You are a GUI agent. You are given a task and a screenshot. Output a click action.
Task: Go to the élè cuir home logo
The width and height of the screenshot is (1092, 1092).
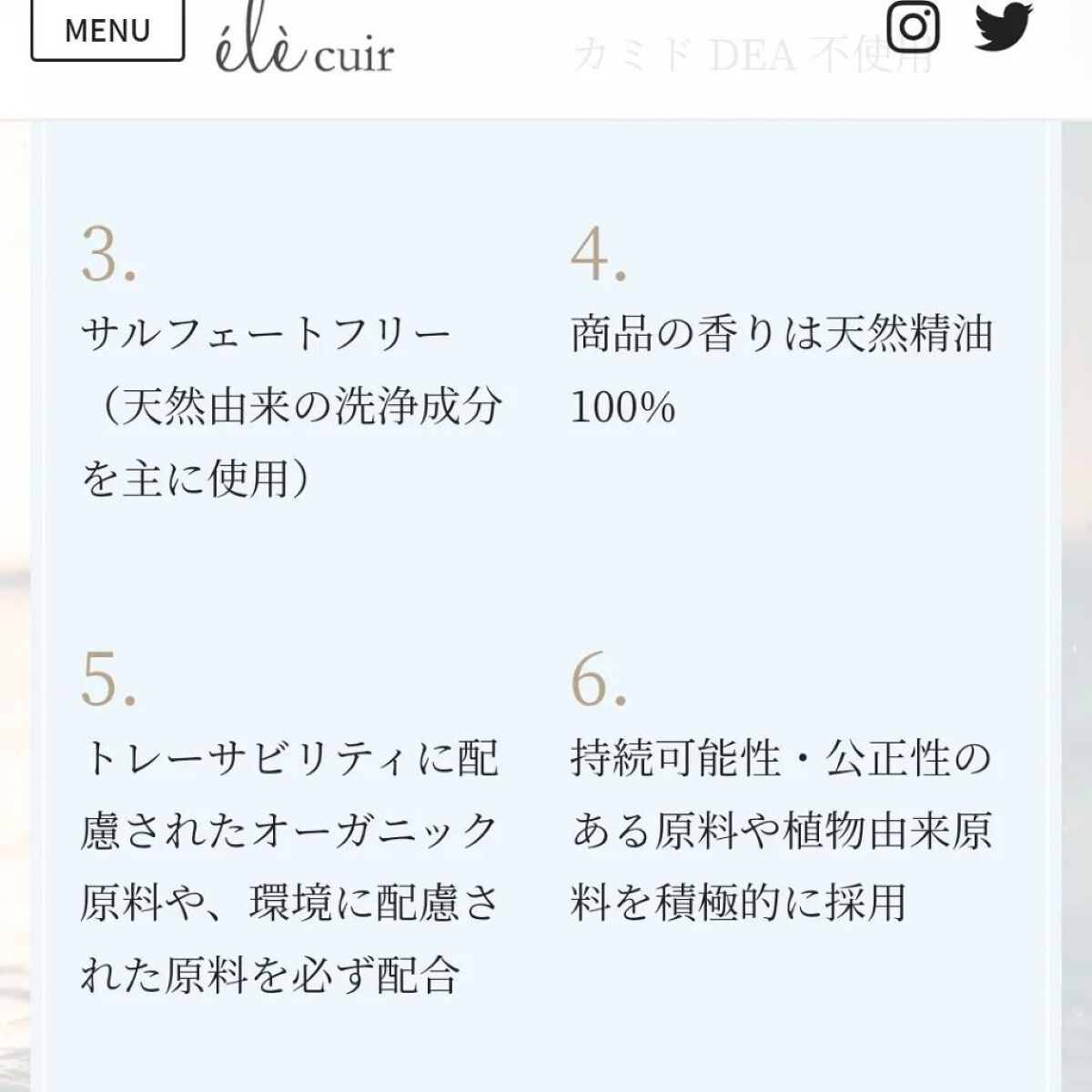(305, 48)
